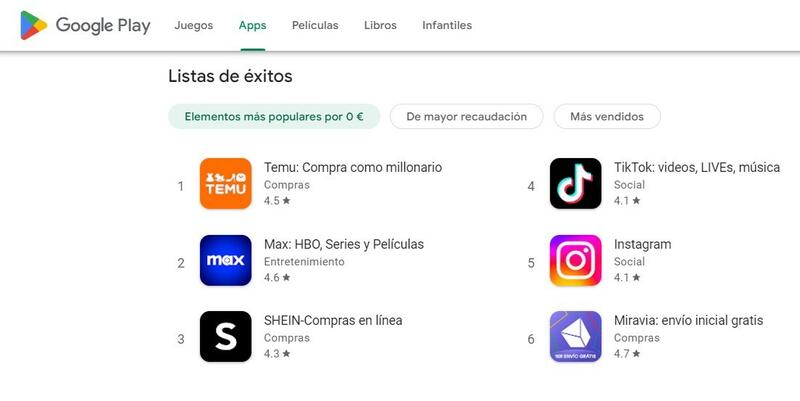The image size is (800, 401).
Task: View Max: HBO, Series y Películas
Action: [343, 244]
